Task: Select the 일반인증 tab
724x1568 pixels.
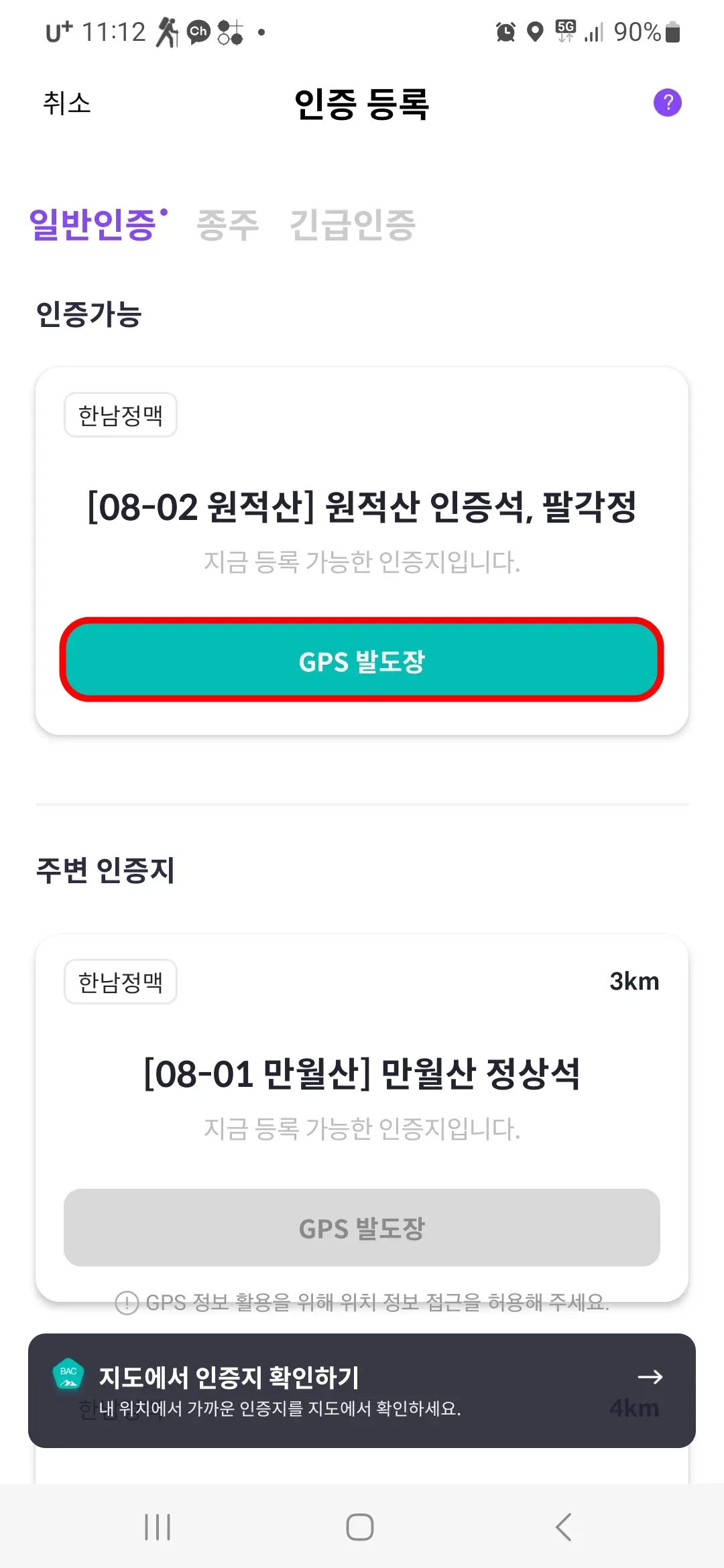Action: coord(96,224)
